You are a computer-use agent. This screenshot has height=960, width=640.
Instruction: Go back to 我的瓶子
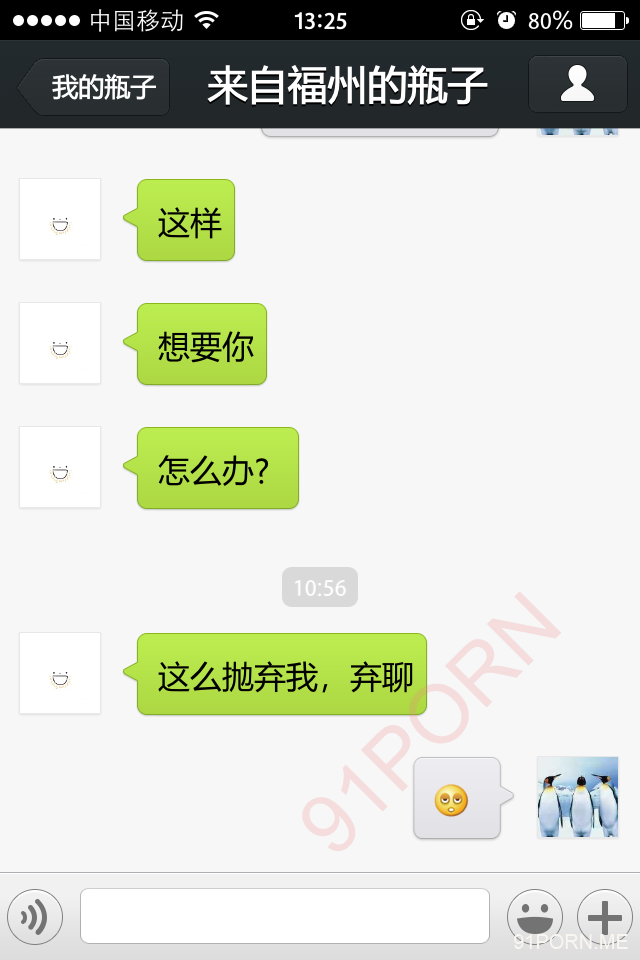click(96, 87)
